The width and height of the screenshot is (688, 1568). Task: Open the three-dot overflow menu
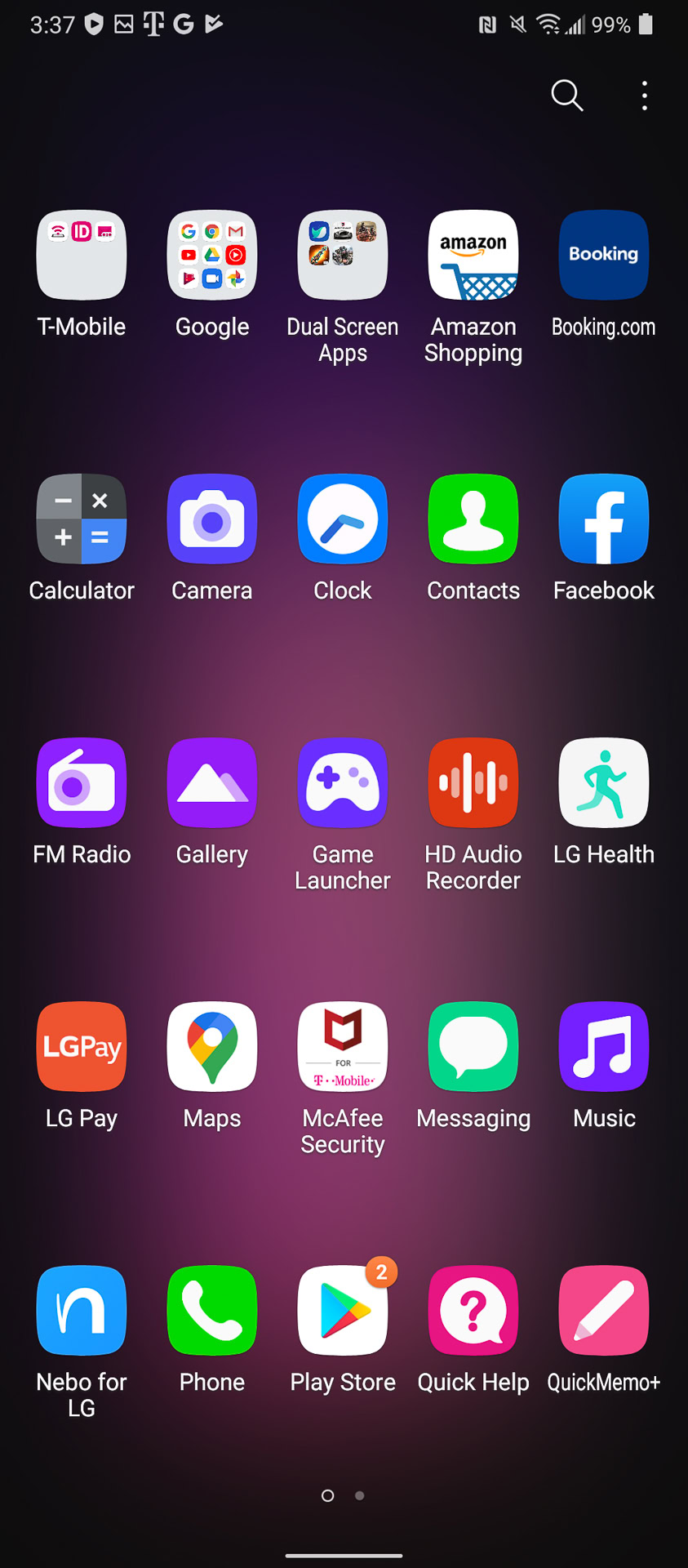tap(645, 96)
